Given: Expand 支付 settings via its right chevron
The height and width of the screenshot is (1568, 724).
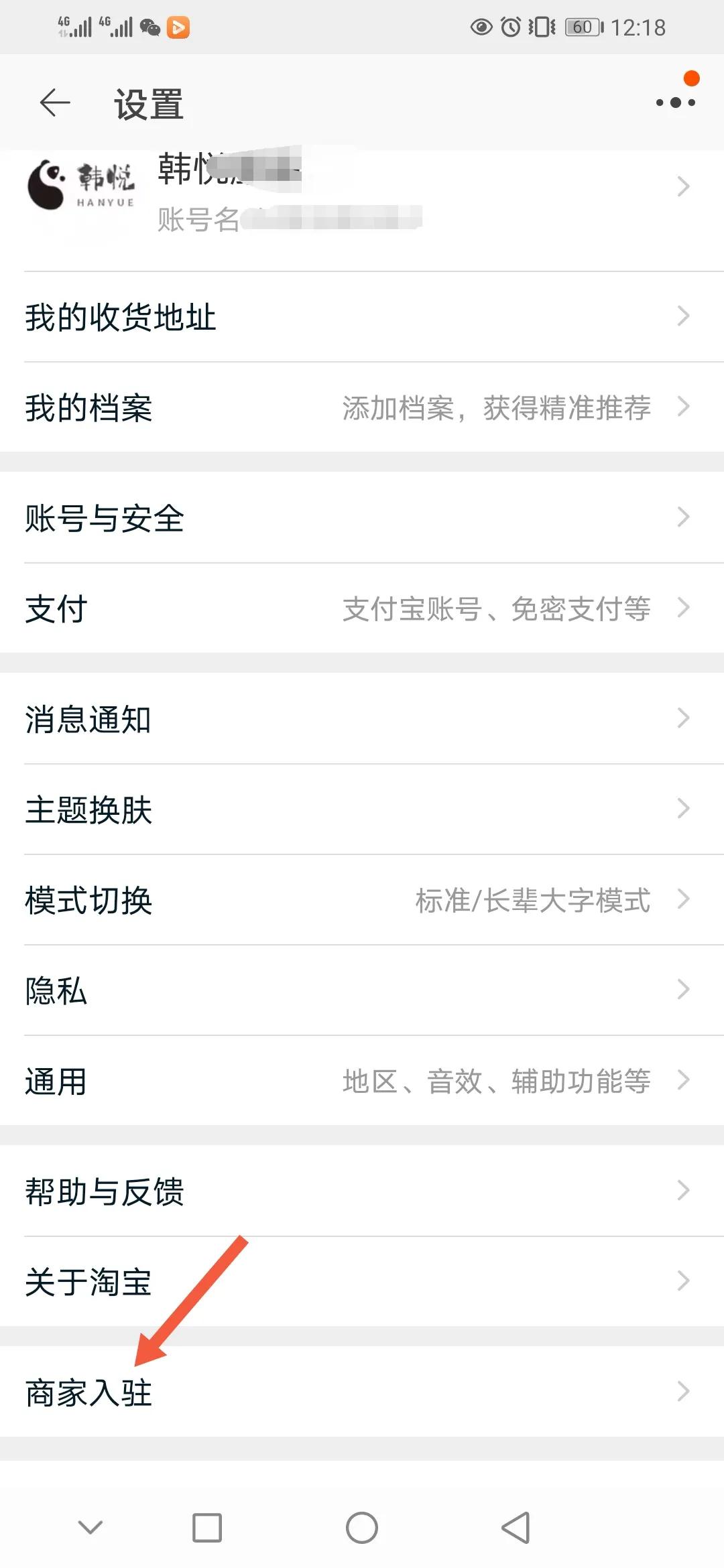Looking at the screenshot, I should (682, 609).
